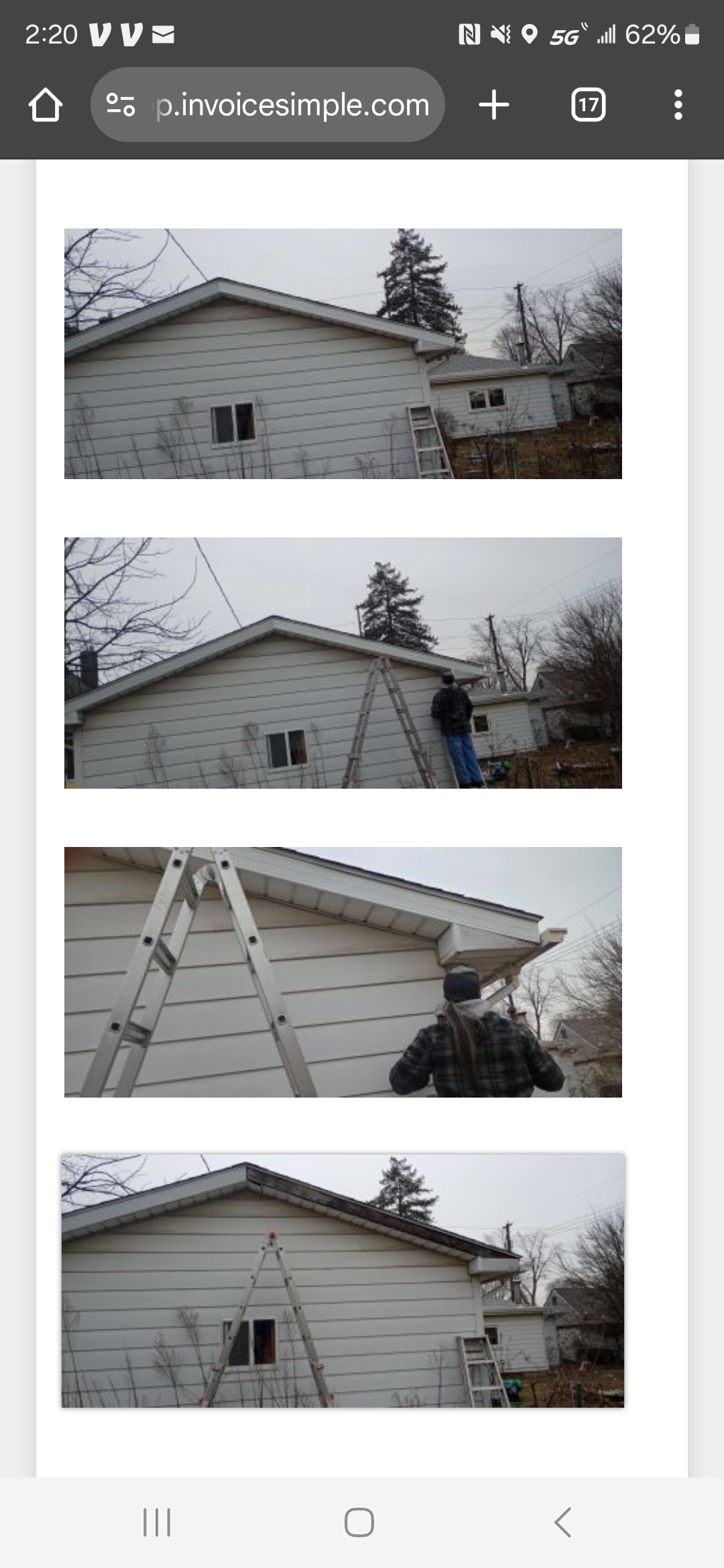View site information icon in address bar

pyautogui.click(x=121, y=105)
